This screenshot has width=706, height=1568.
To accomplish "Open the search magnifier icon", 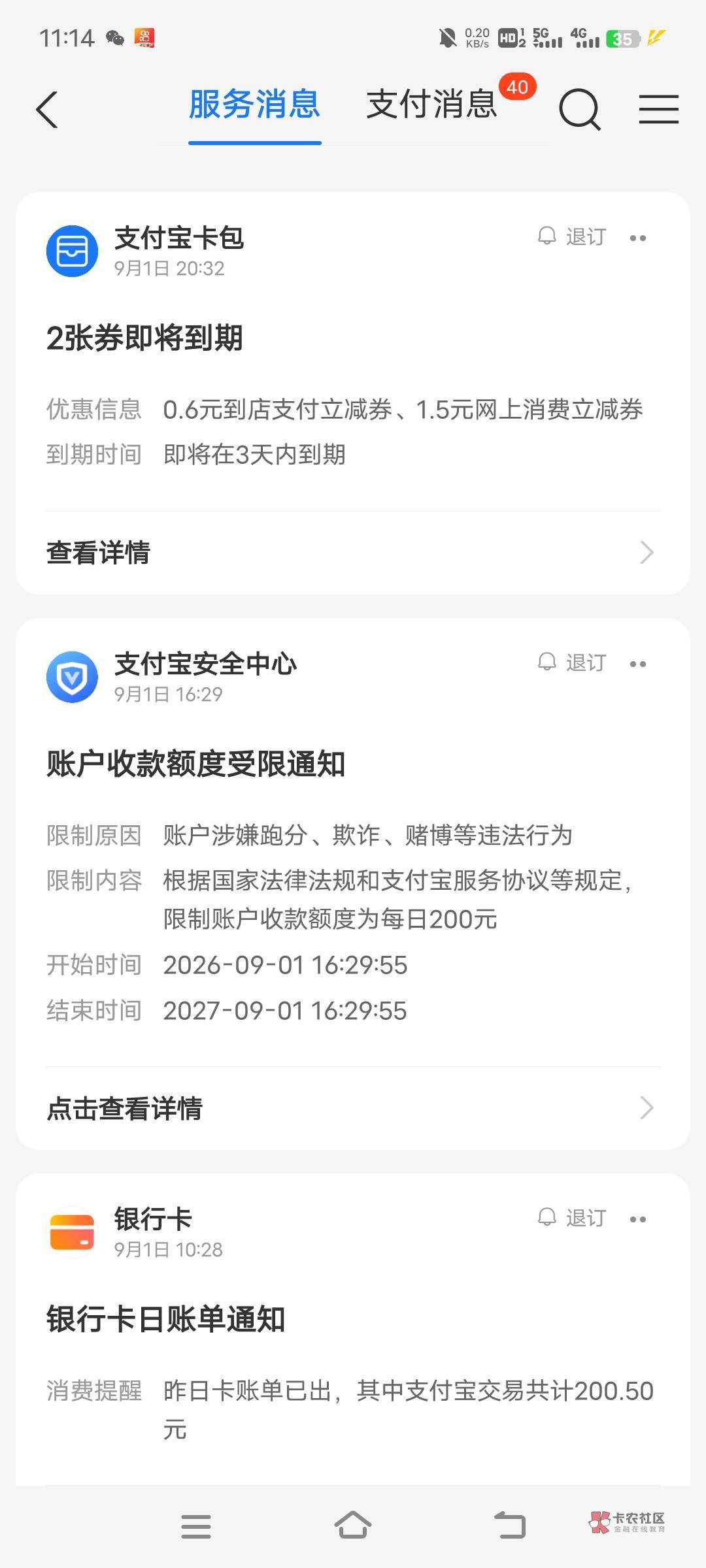I will pyautogui.click(x=580, y=109).
